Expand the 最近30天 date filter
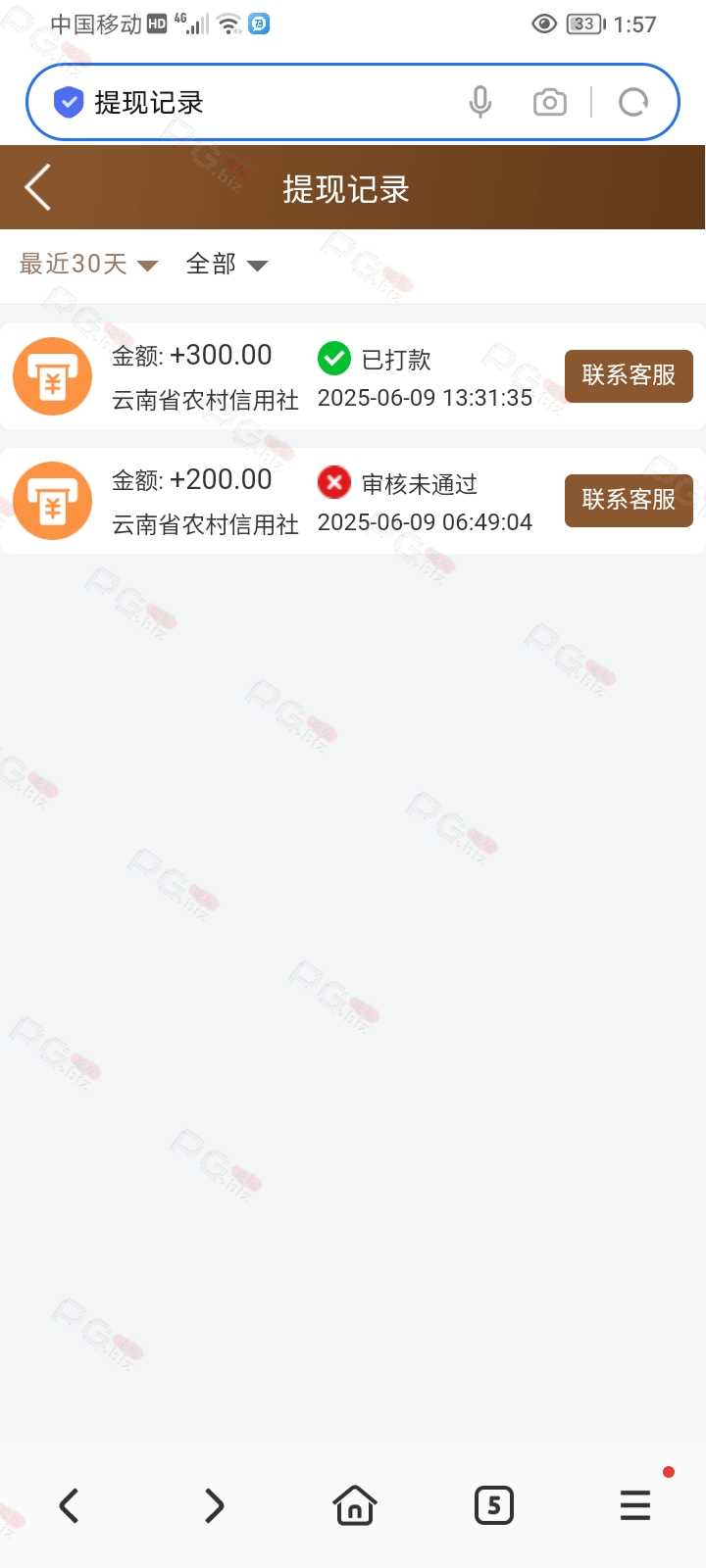706x1568 pixels. click(x=89, y=264)
